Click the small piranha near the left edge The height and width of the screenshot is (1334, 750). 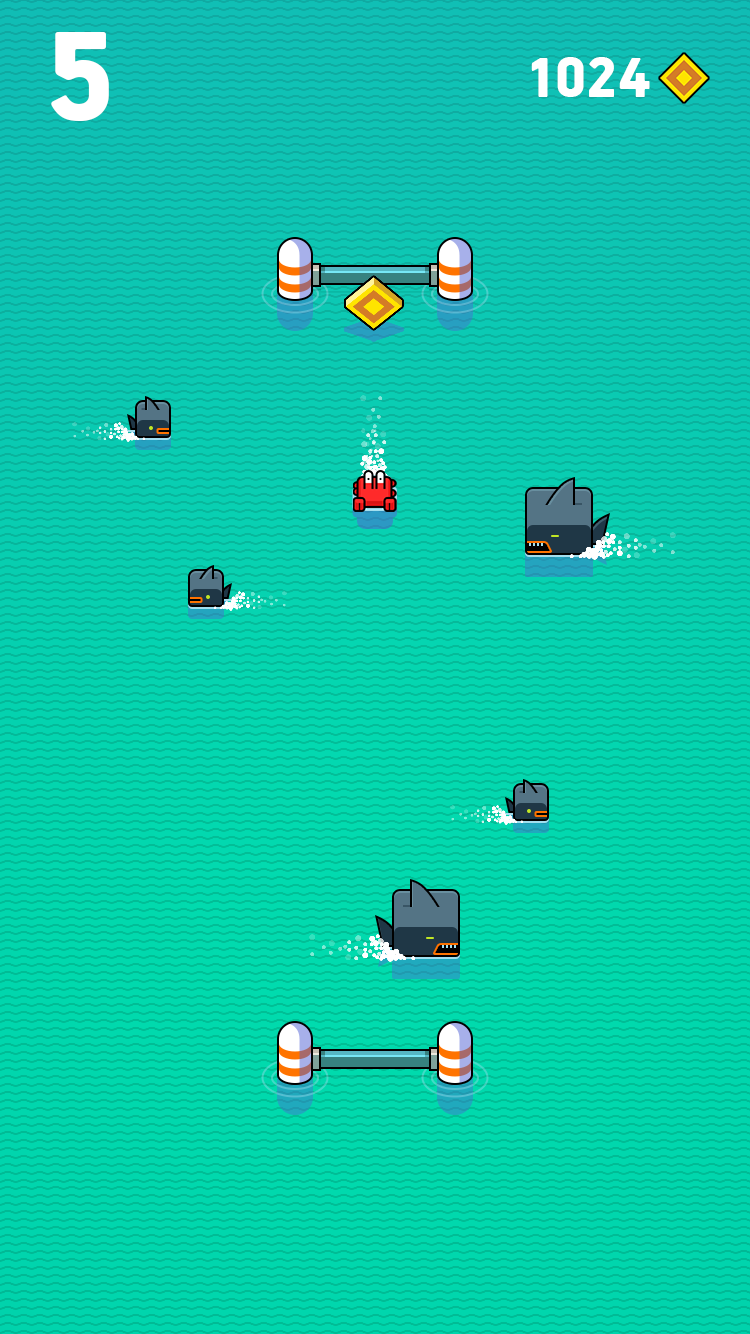point(152,418)
